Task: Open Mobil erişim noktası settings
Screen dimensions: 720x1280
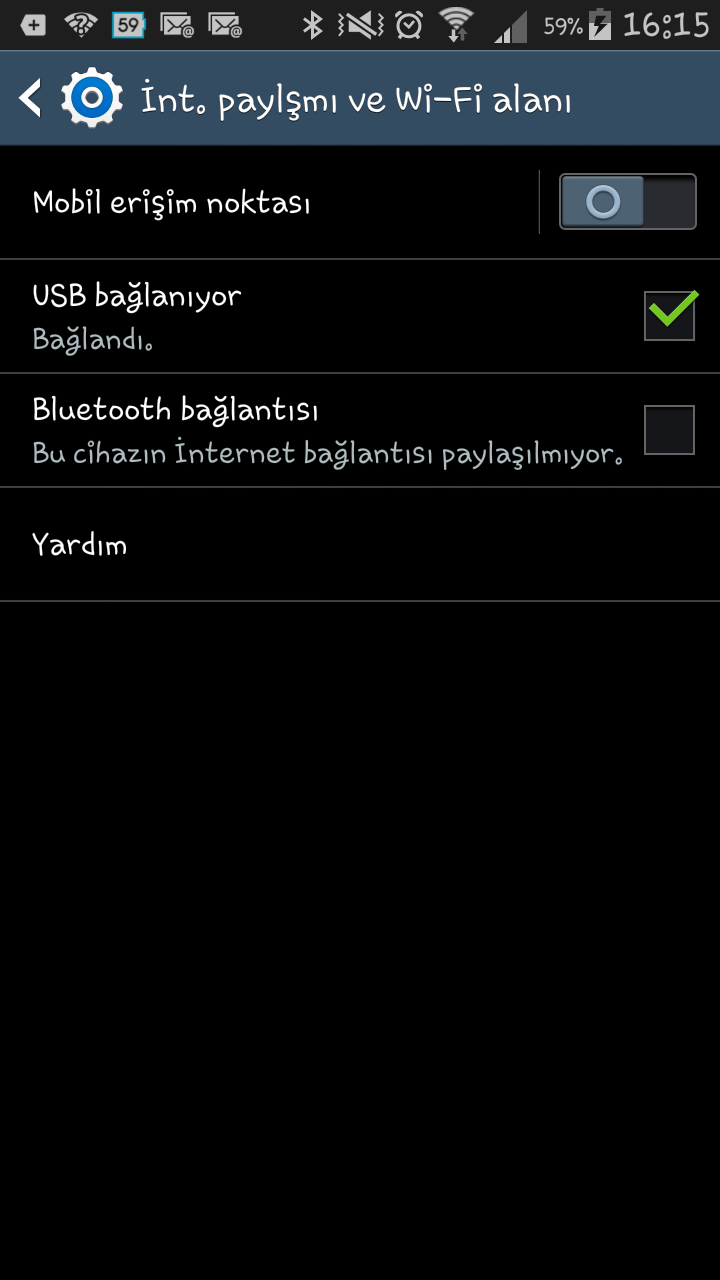Action: point(268,203)
